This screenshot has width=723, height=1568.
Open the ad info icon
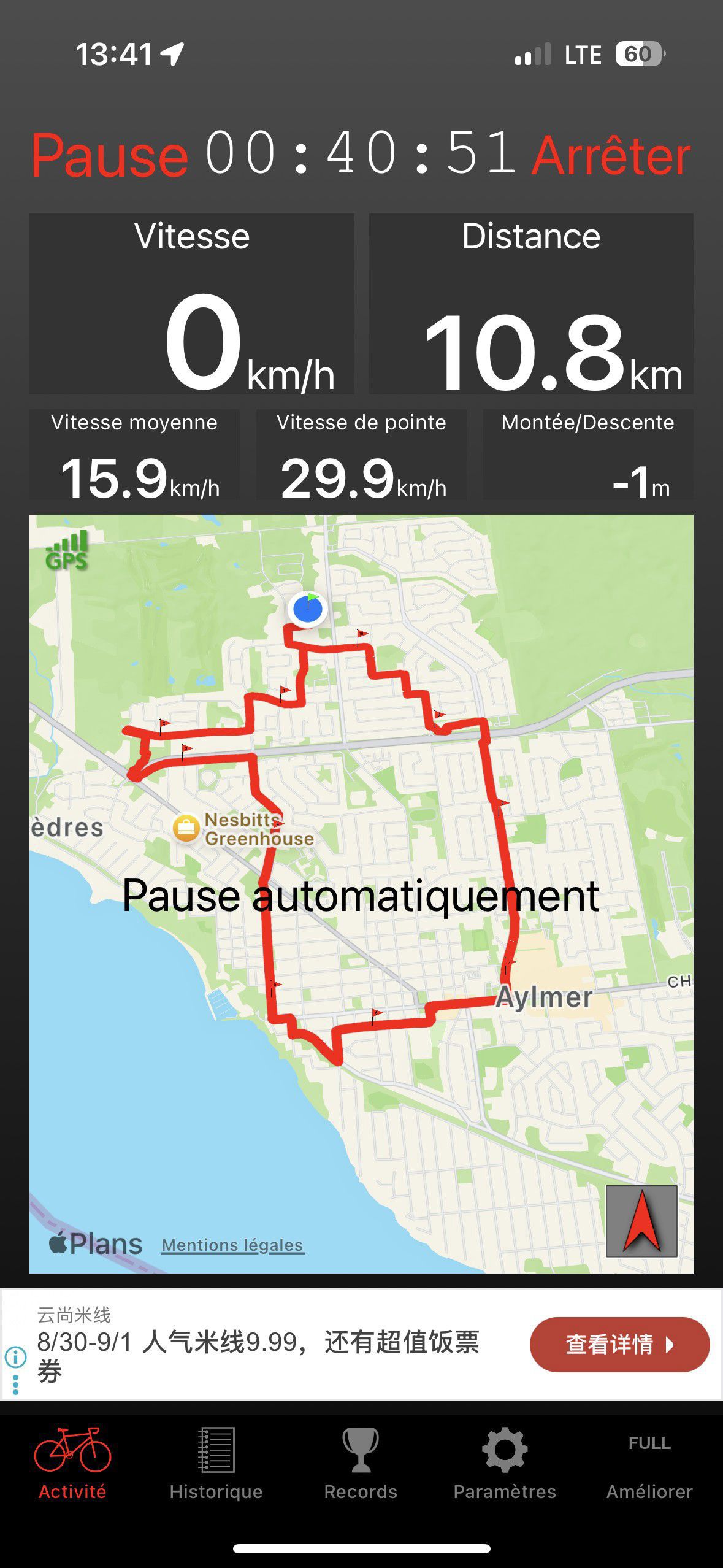pos(15,1356)
